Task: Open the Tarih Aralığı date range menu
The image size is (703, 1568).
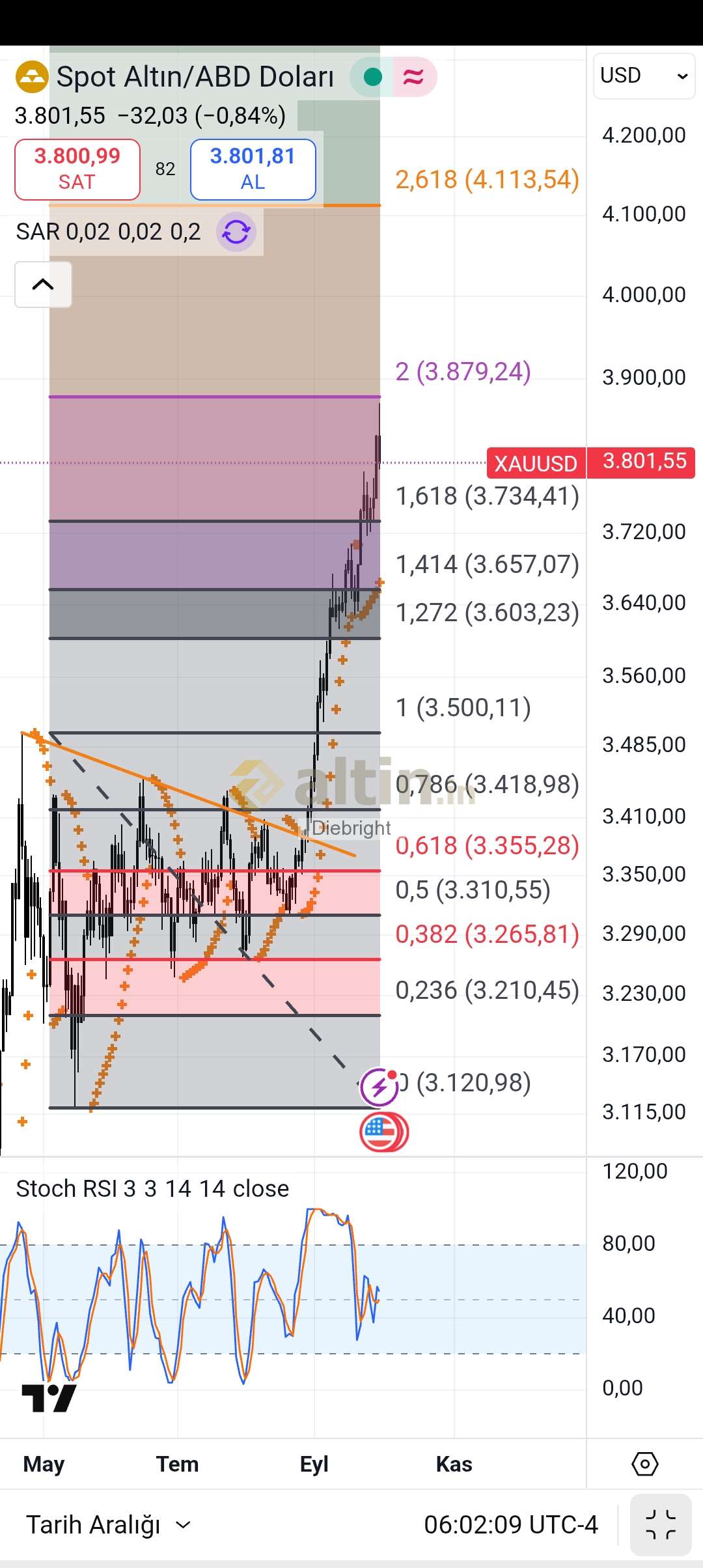Action: [x=108, y=1525]
